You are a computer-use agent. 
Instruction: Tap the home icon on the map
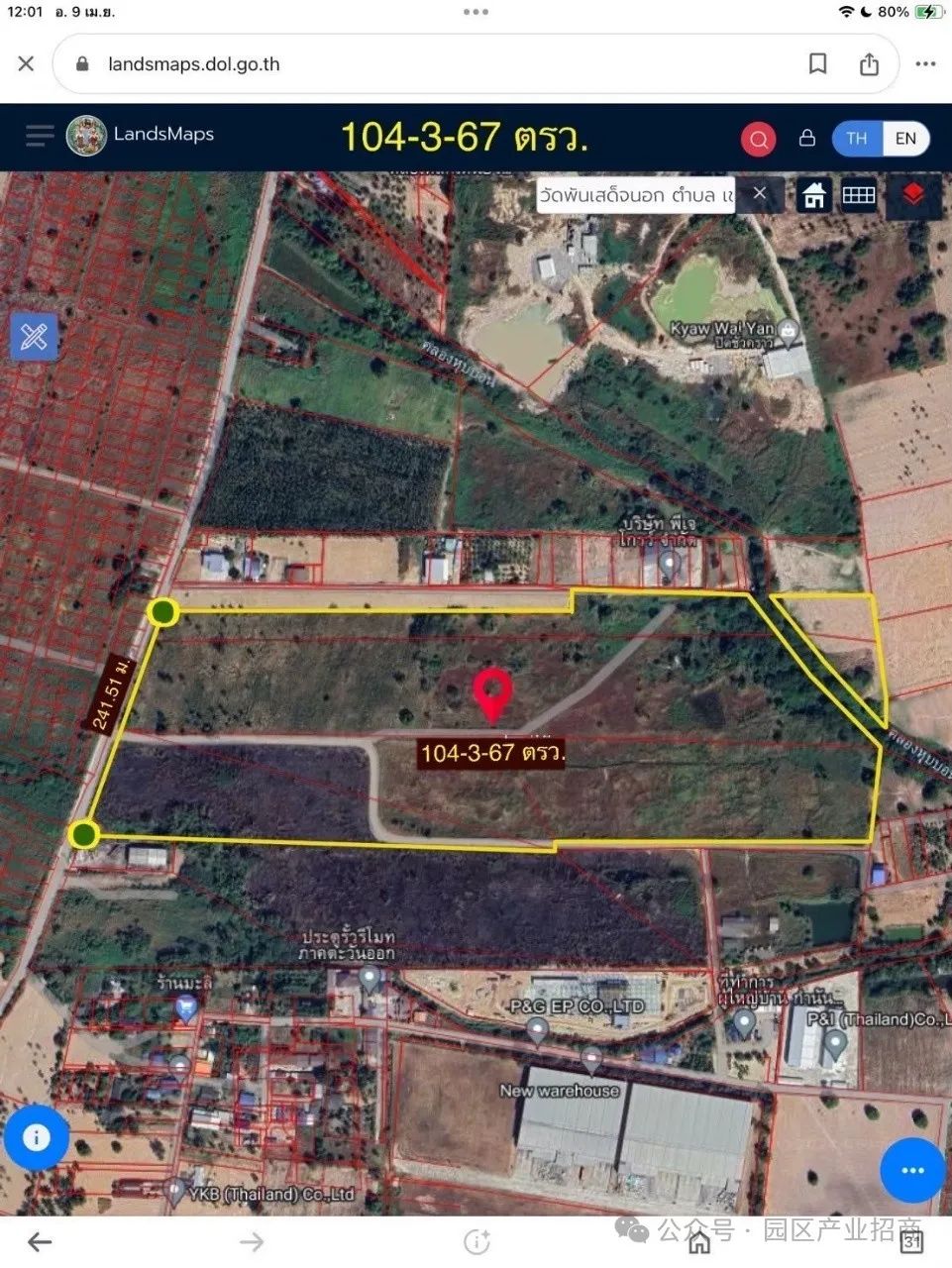814,195
